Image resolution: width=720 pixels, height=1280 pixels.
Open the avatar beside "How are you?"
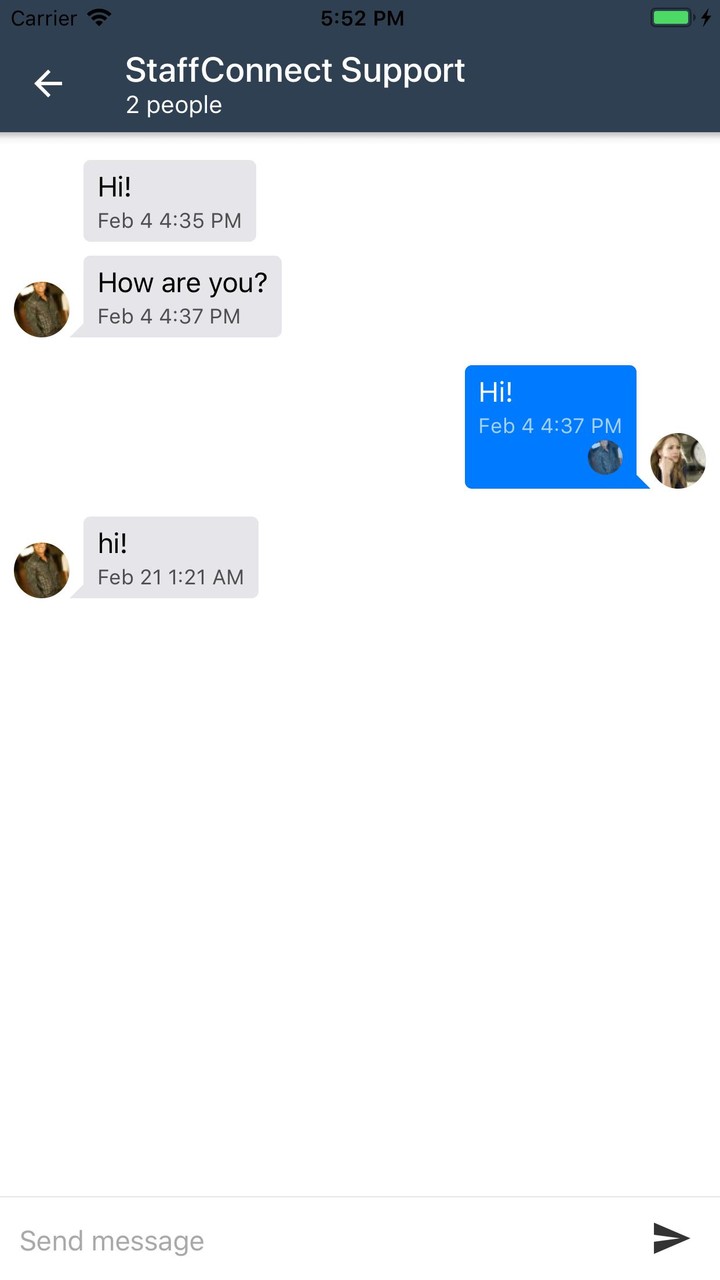(41, 309)
